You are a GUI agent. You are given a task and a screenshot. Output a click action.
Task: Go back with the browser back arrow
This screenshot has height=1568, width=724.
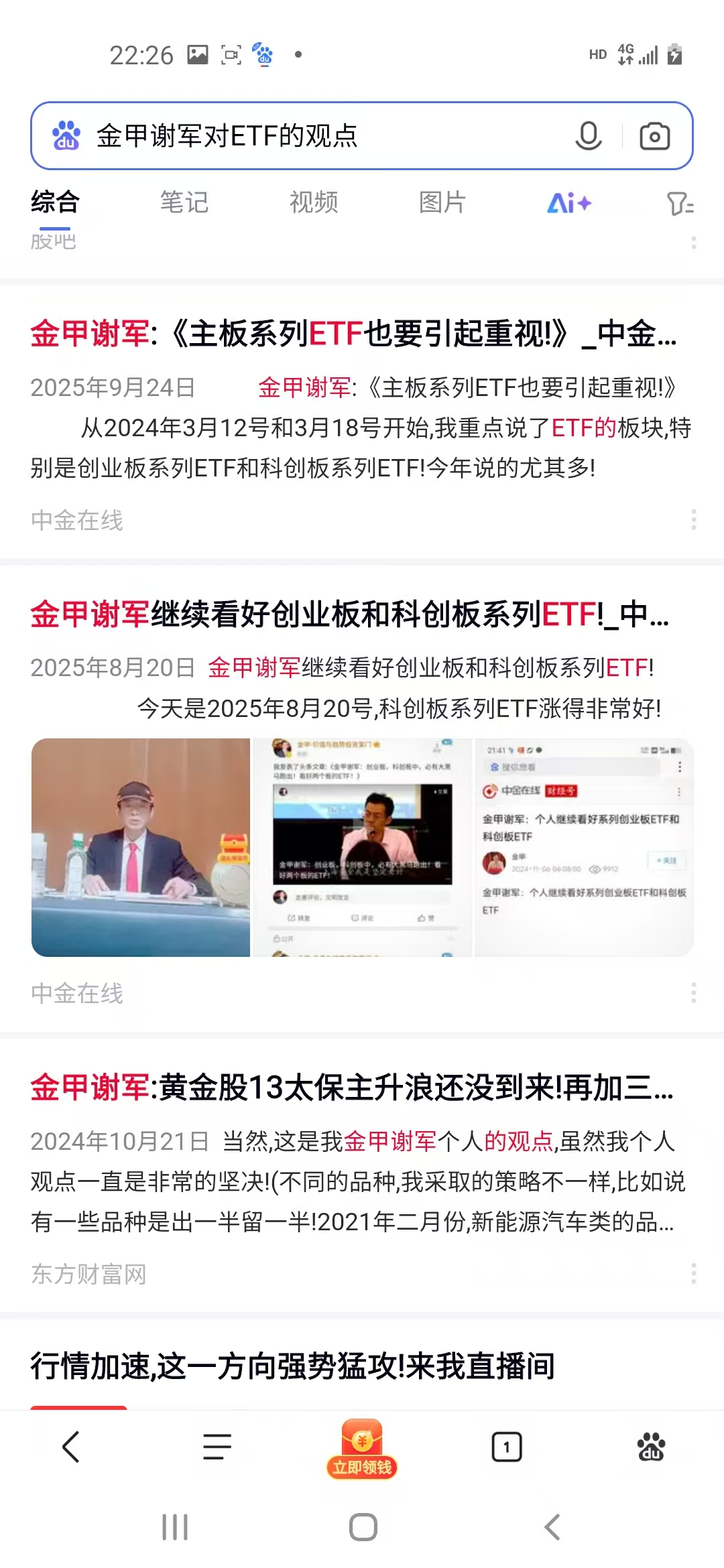pos(71,1446)
